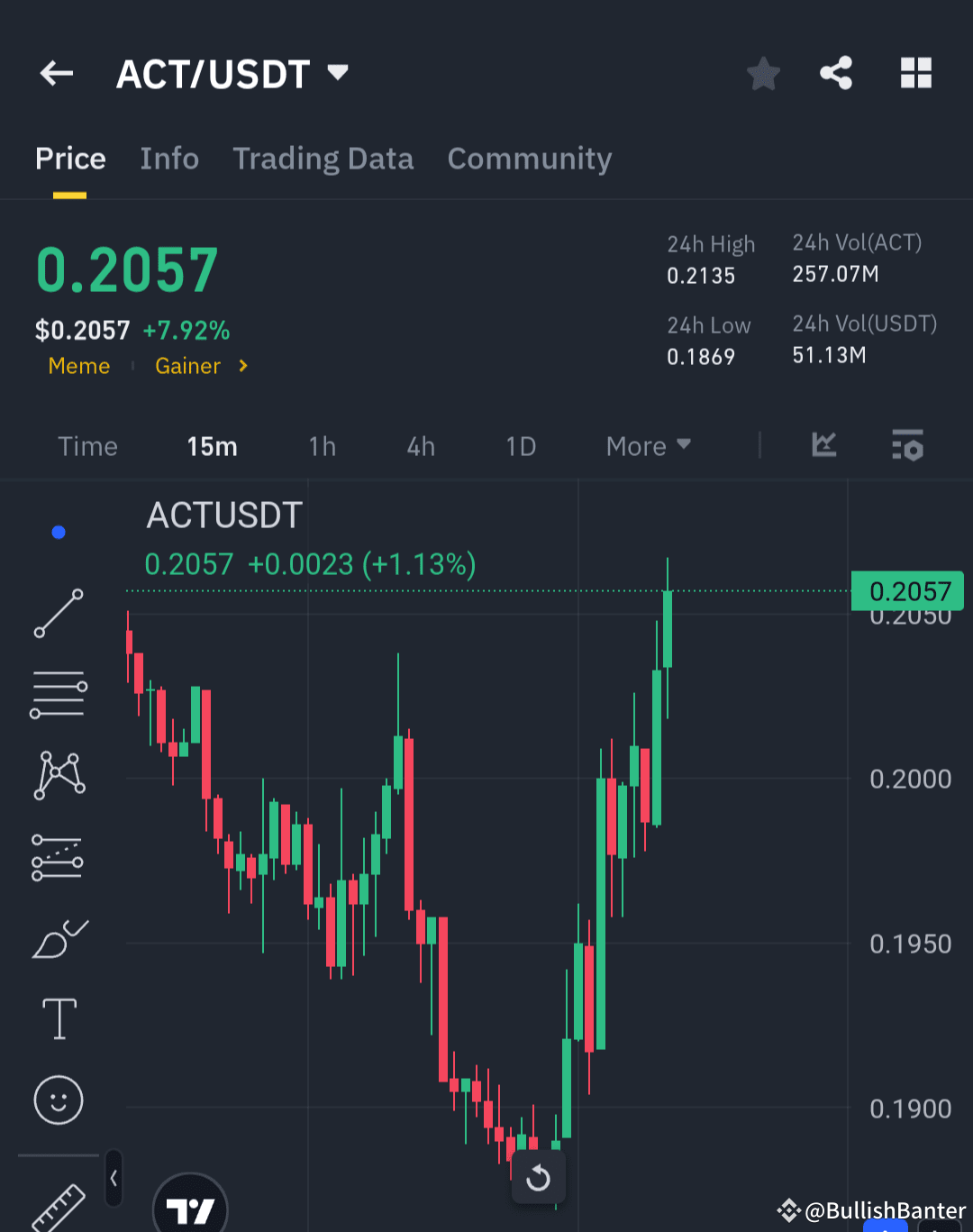973x1232 pixels.
Task: Open the chart indicators panel icon
Action: (823, 445)
